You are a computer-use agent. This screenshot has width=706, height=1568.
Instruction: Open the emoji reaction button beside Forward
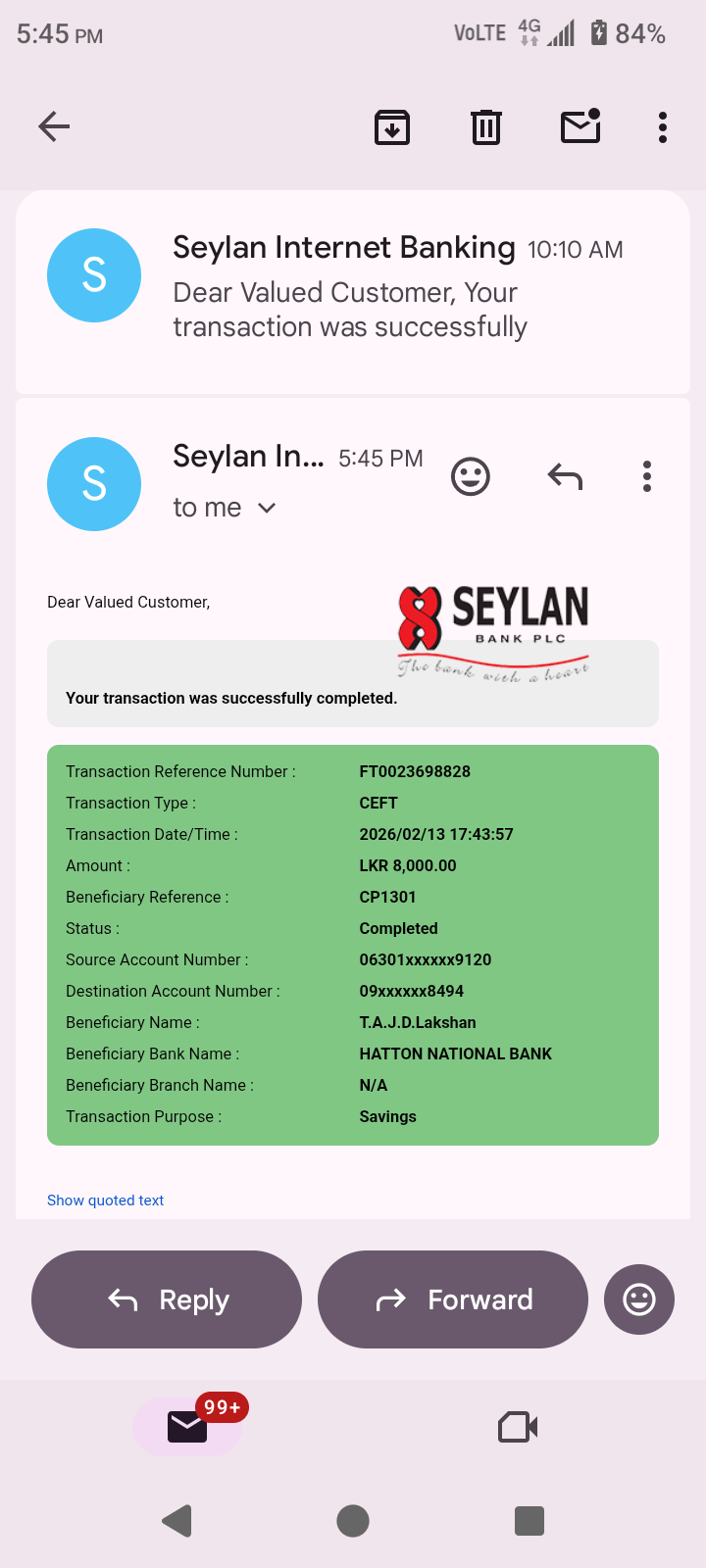coord(639,1299)
